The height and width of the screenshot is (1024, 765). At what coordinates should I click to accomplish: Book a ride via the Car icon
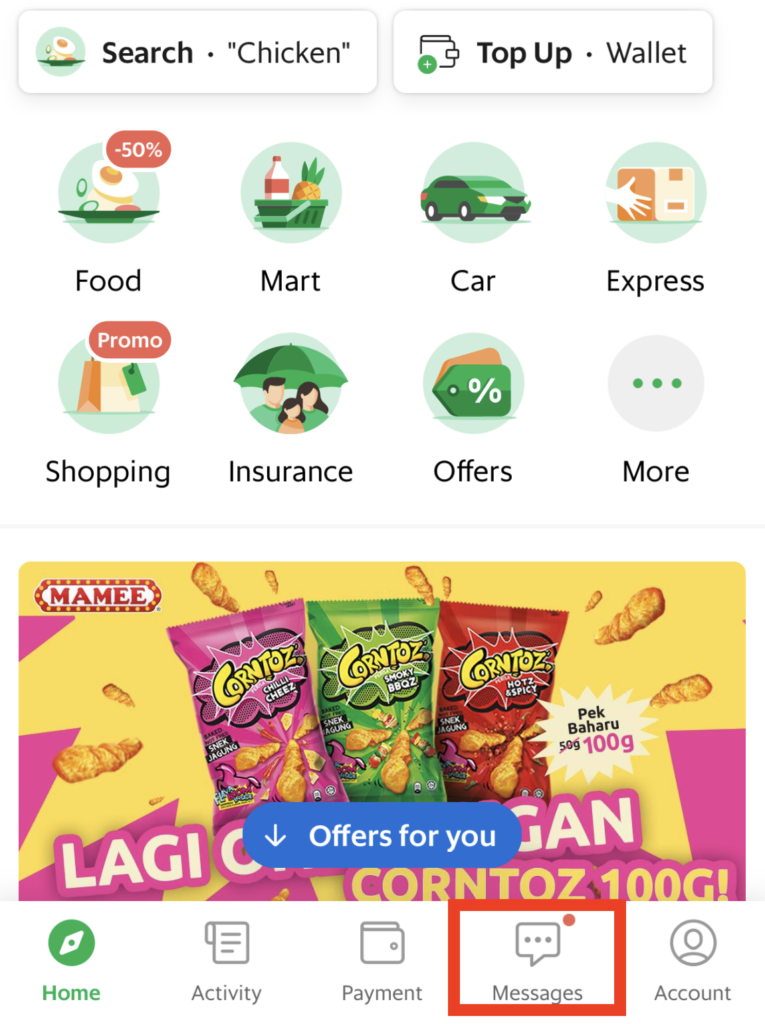(x=472, y=192)
